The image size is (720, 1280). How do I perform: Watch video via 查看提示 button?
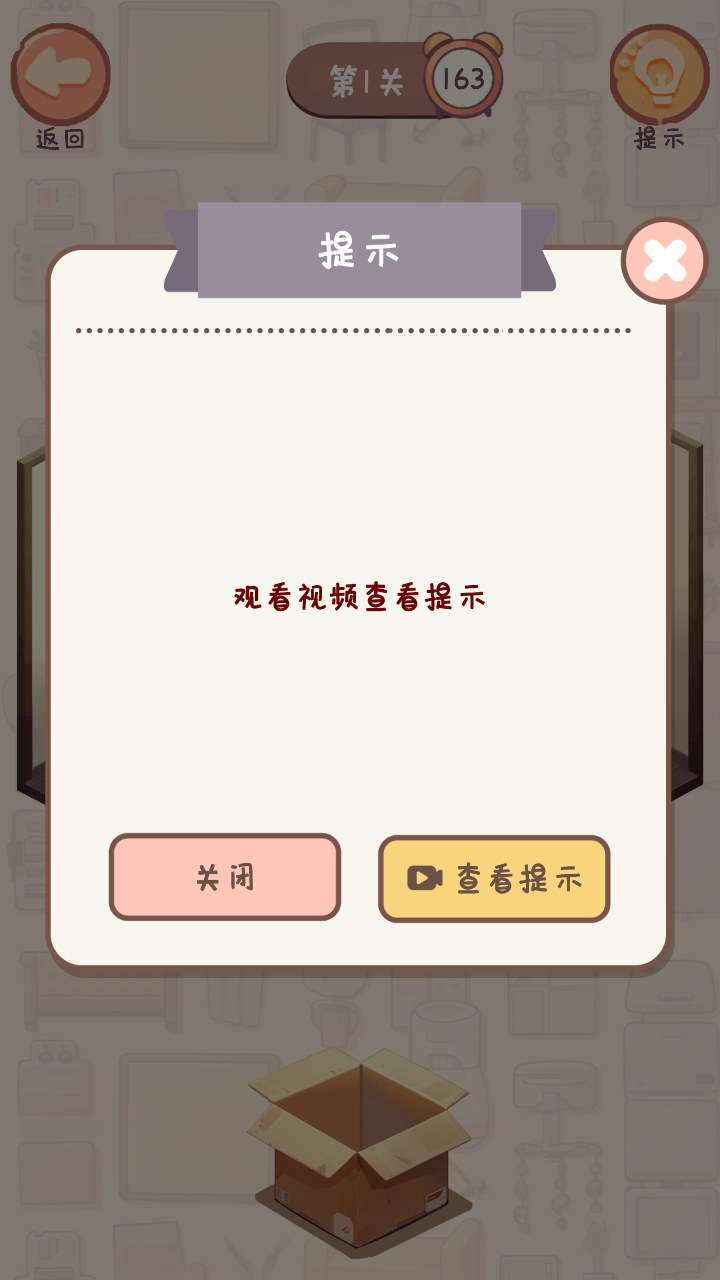tap(494, 878)
